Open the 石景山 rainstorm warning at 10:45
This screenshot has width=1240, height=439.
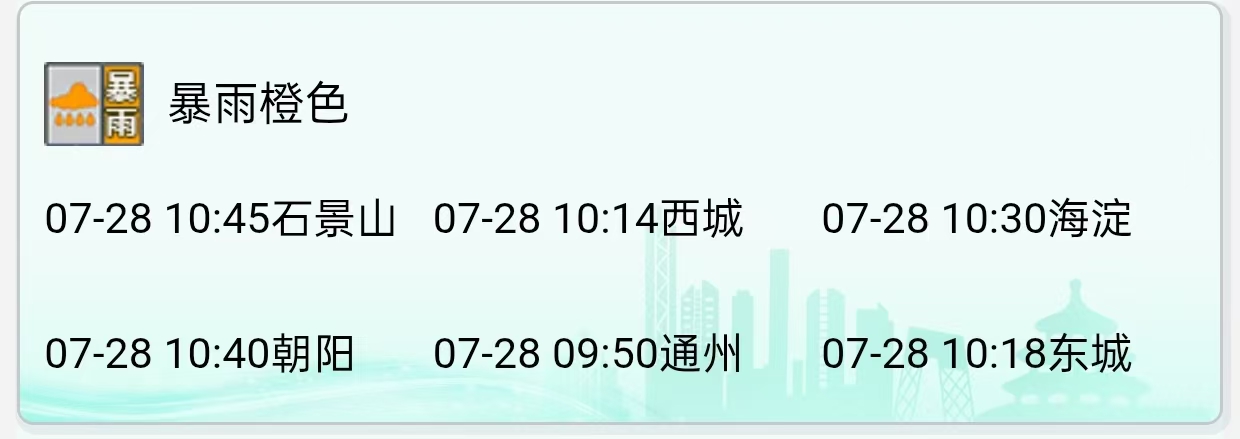220,218
